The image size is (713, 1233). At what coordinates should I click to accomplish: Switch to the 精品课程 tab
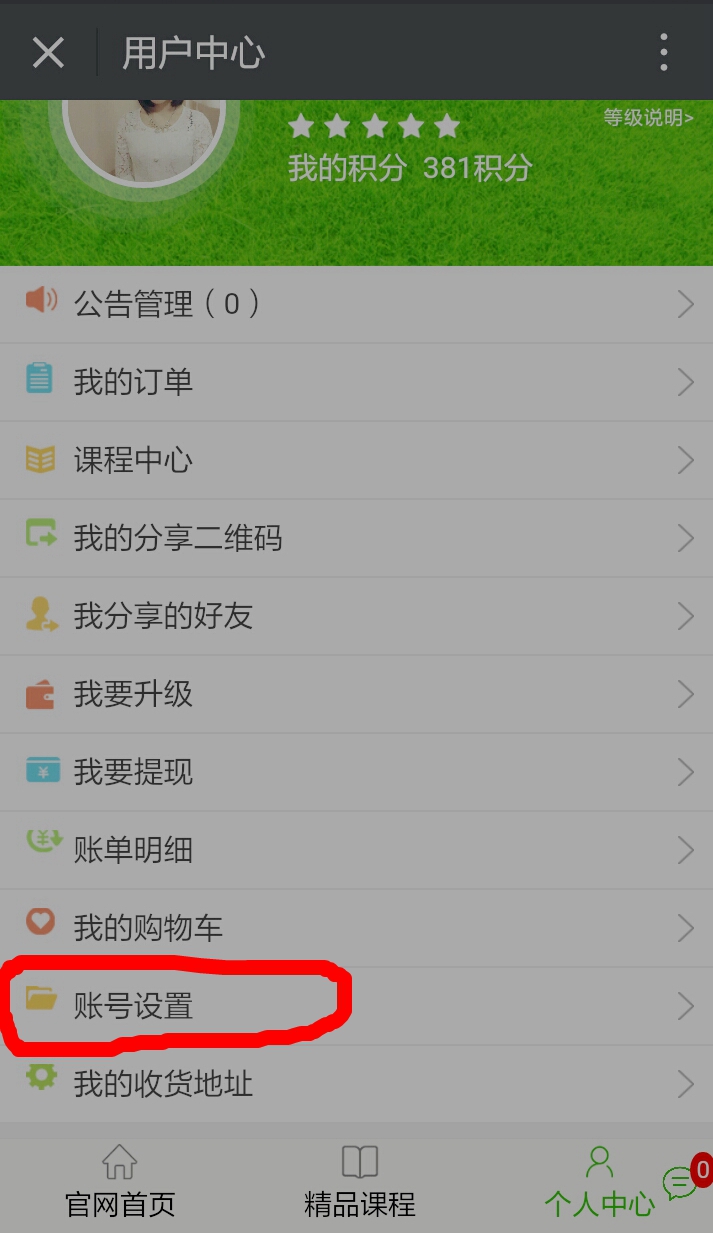tap(359, 1182)
